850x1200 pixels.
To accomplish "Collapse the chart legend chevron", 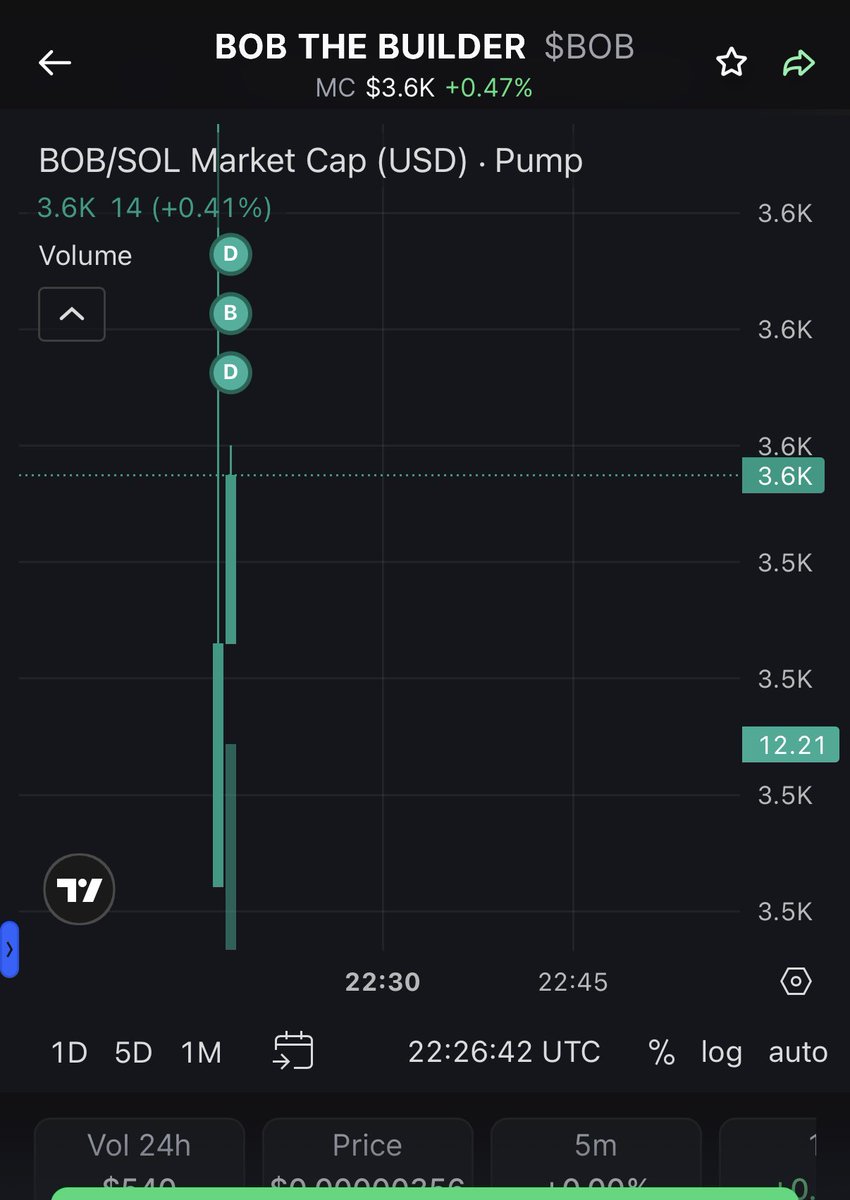I will click(x=72, y=314).
